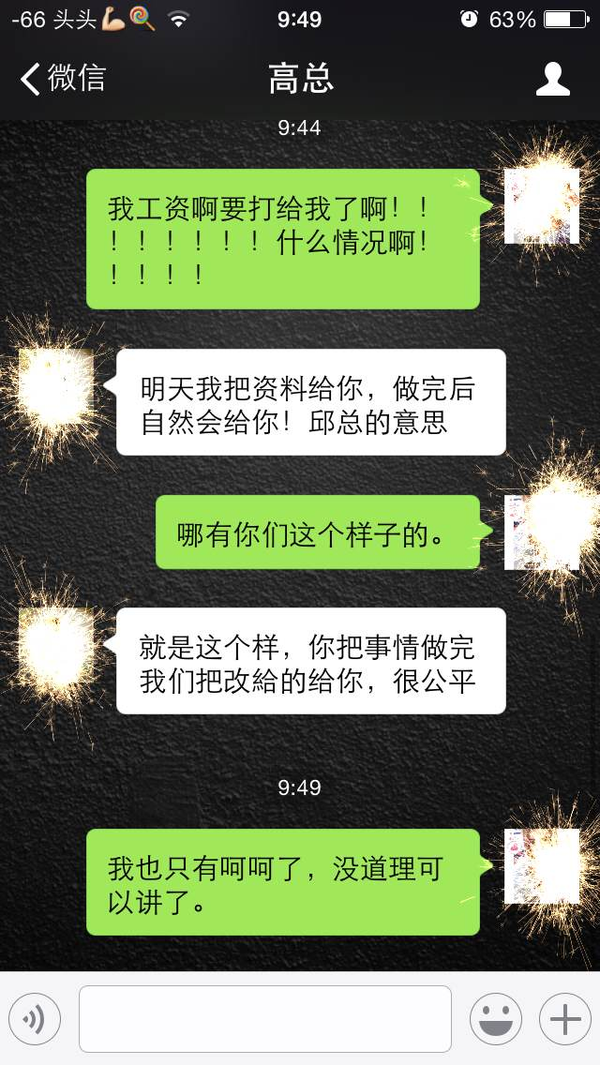This screenshot has width=600, height=1065.
Task: Switch to voice message input
Action: point(35,1019)
